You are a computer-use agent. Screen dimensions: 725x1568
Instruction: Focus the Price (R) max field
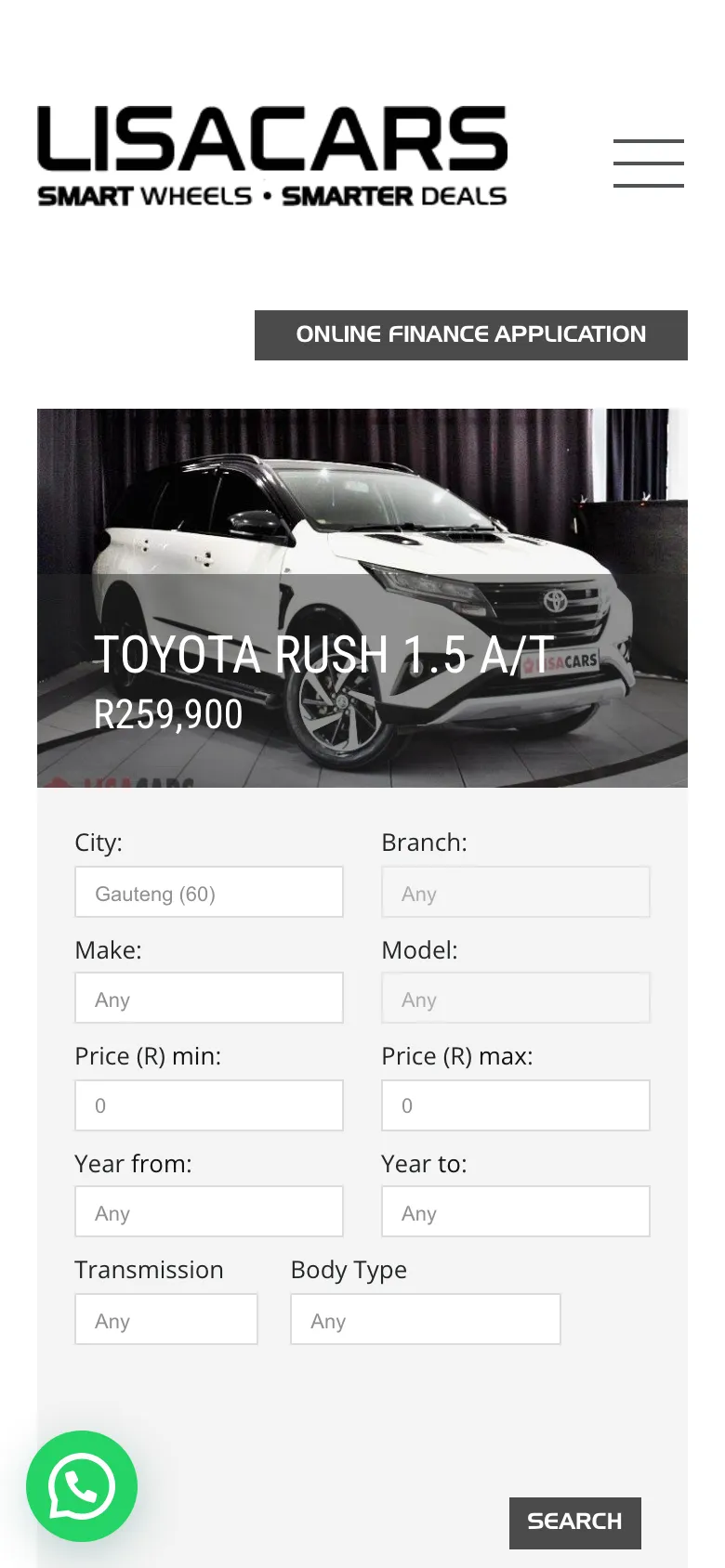[x=515, y=1105]
